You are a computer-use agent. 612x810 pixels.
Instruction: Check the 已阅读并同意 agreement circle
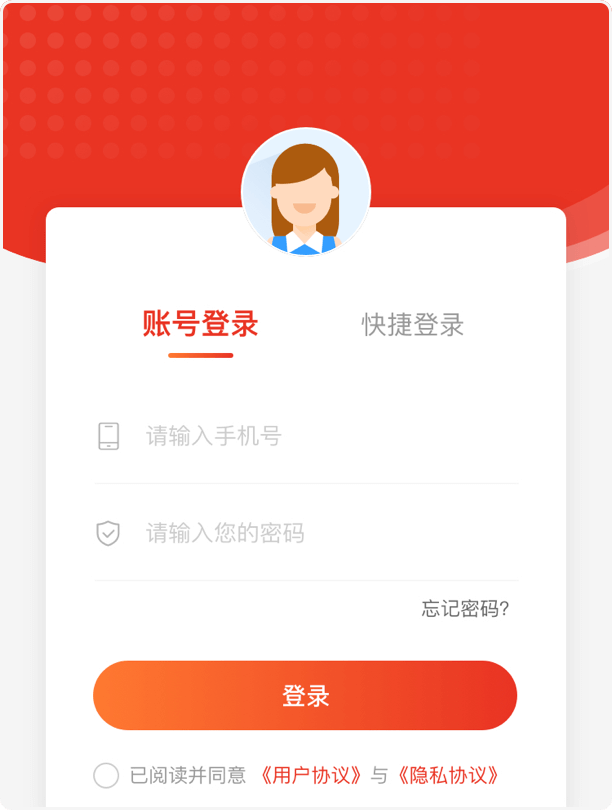tap(106, 775)
